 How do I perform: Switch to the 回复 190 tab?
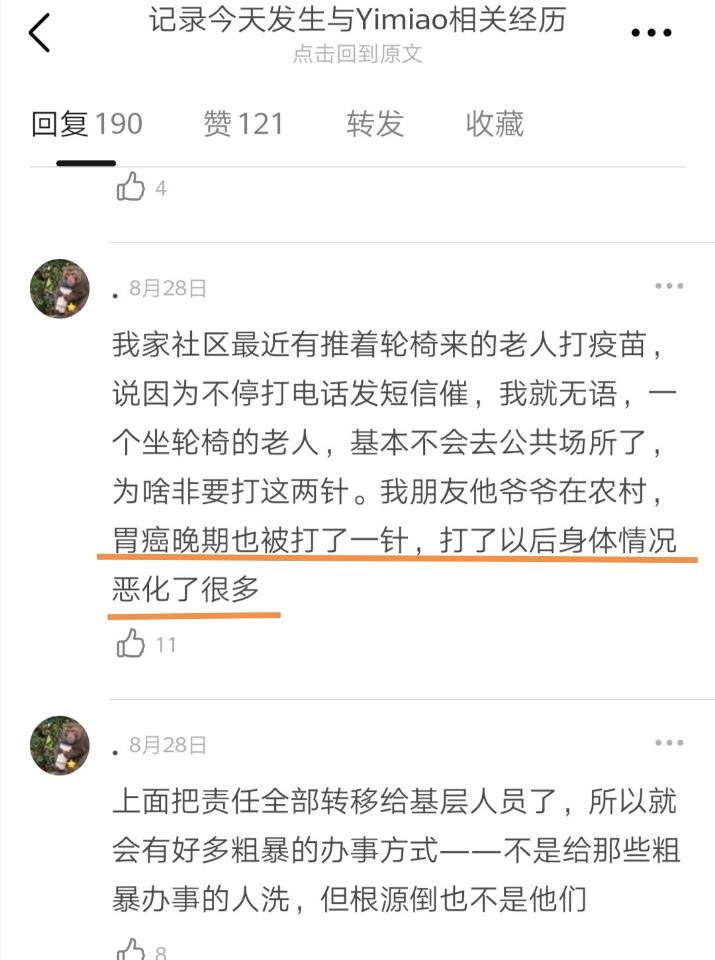pos(86,124)
